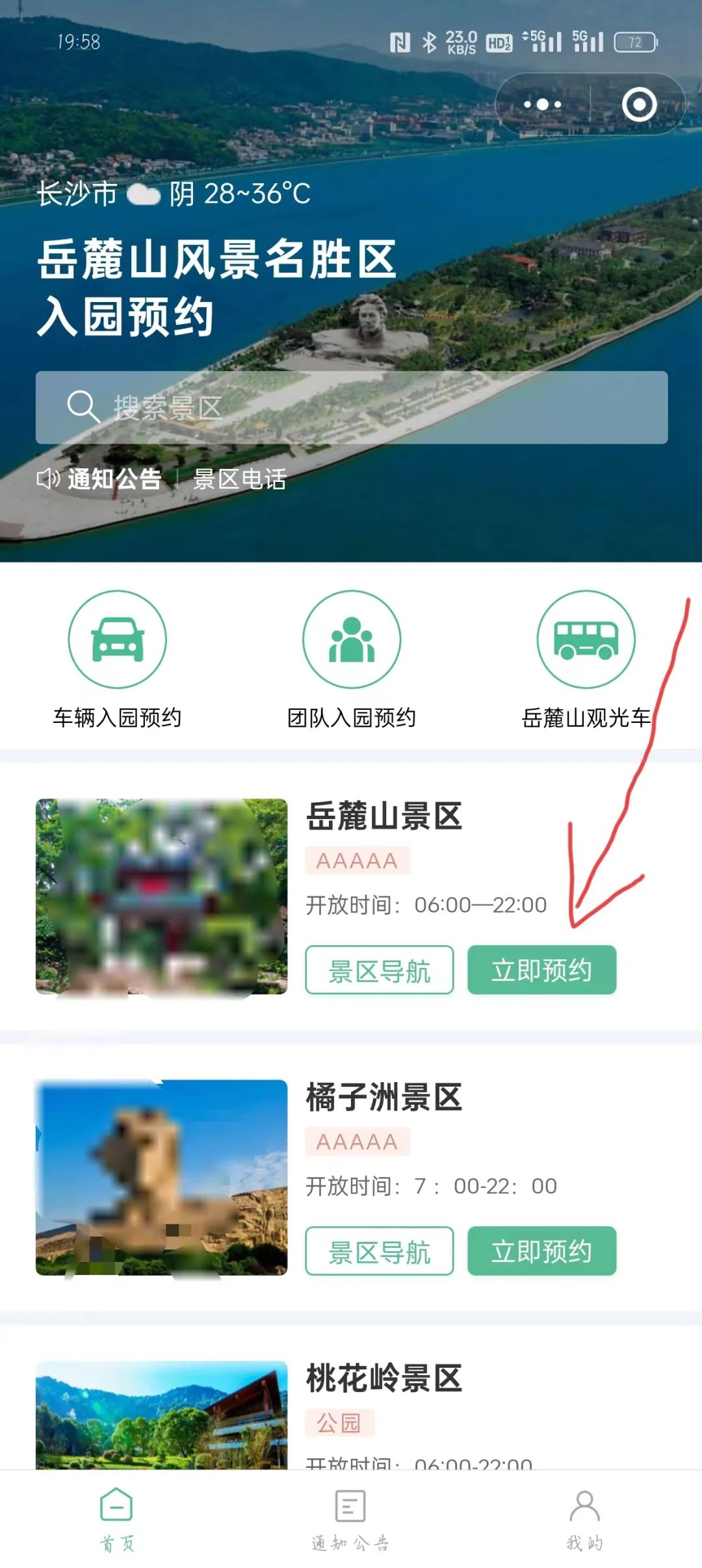This screenshot has height=1568, width=702.
Task: Open the 橘子洲景区 picture
Action: [161, 1177]
